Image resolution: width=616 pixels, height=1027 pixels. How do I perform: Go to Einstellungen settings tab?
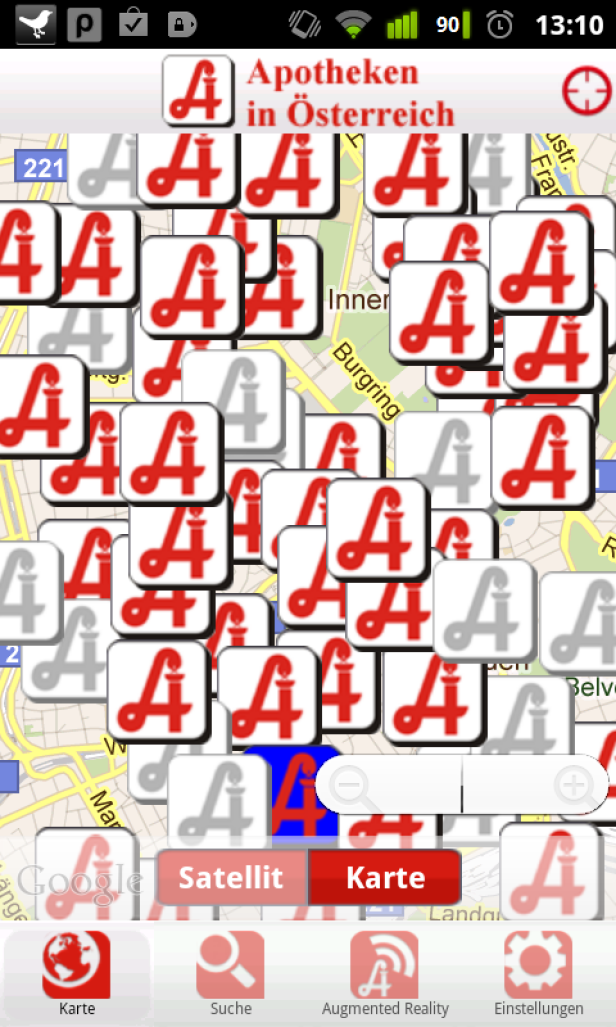tap(538, 975)
